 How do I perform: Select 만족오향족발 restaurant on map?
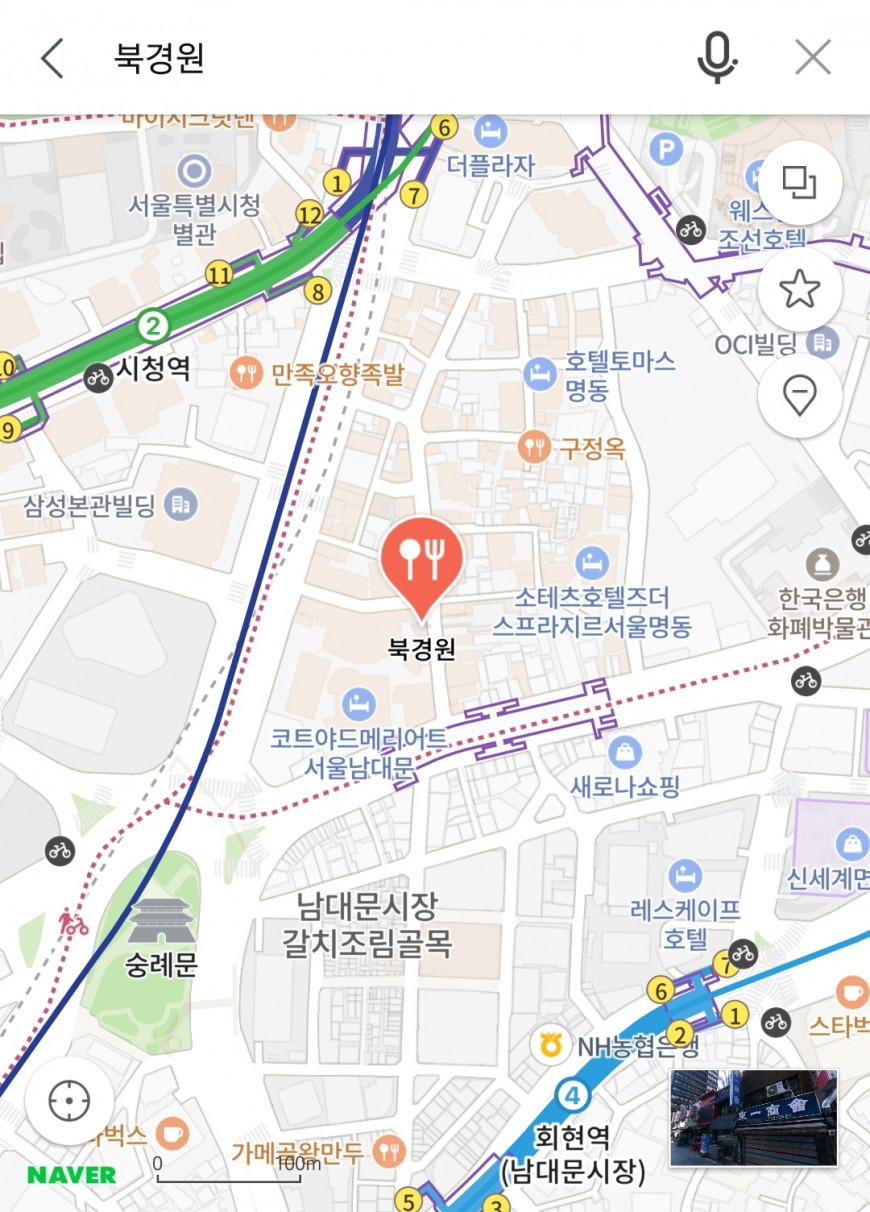pos(246,374)
